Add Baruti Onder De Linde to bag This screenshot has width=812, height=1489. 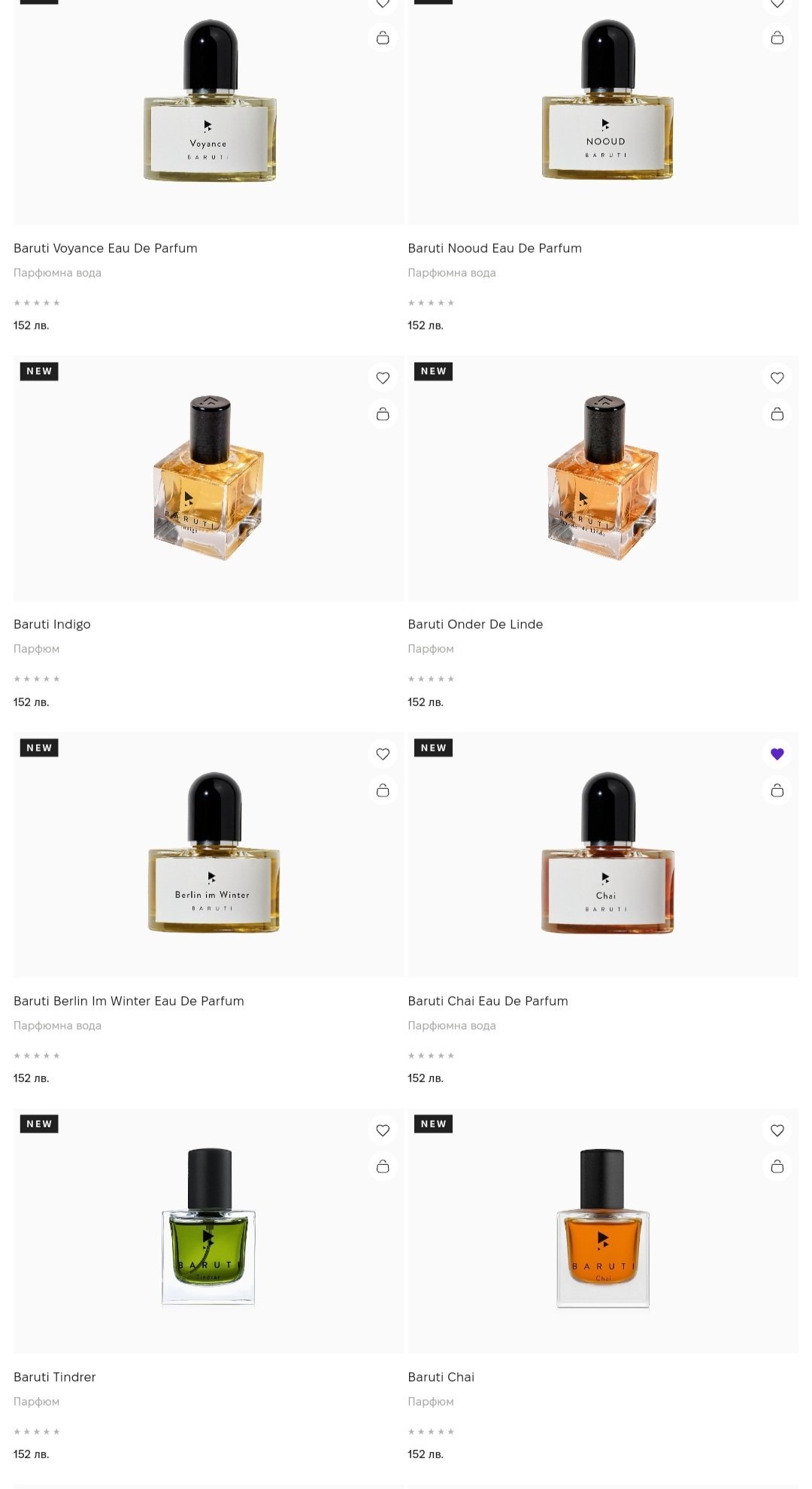click(777, 414)
